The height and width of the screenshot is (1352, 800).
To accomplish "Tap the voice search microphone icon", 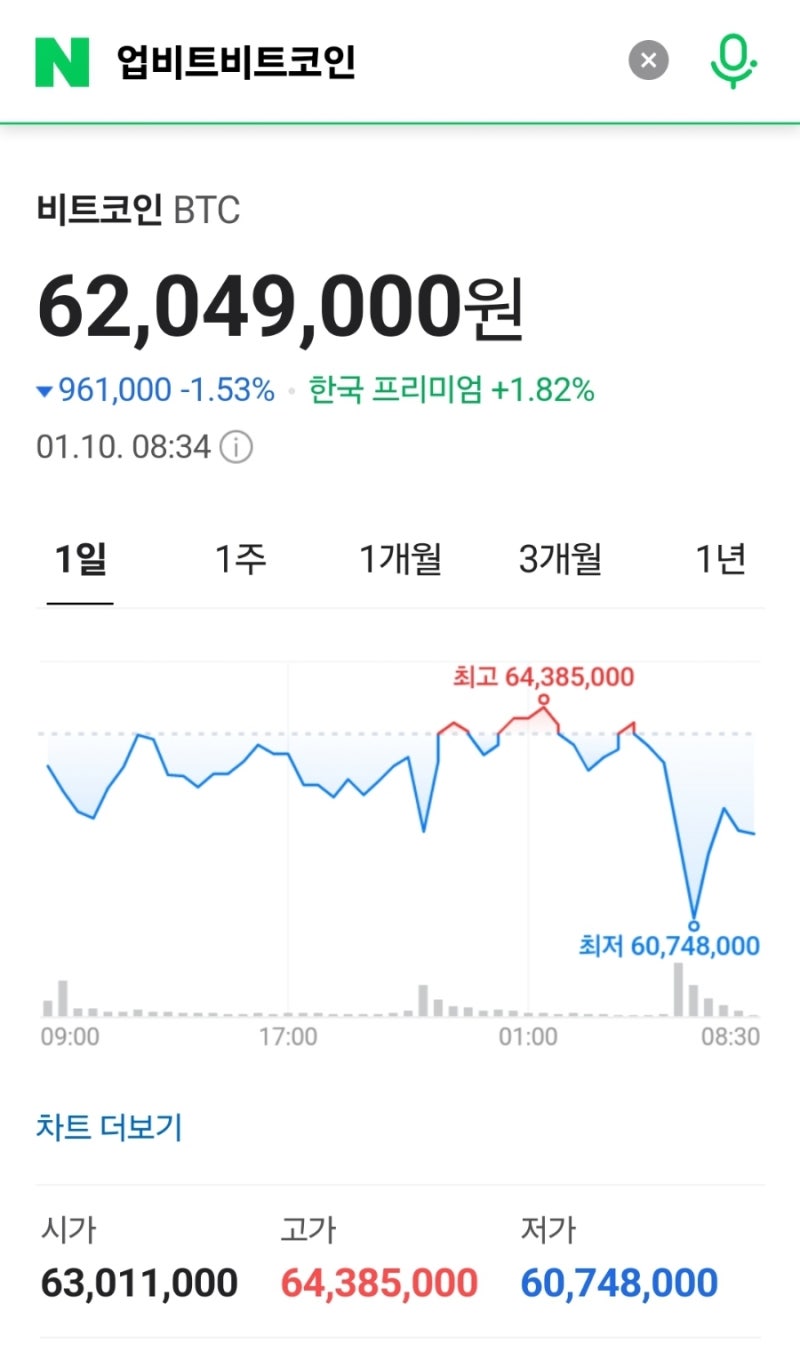I will pyautogui.click(x=735, y=59).
